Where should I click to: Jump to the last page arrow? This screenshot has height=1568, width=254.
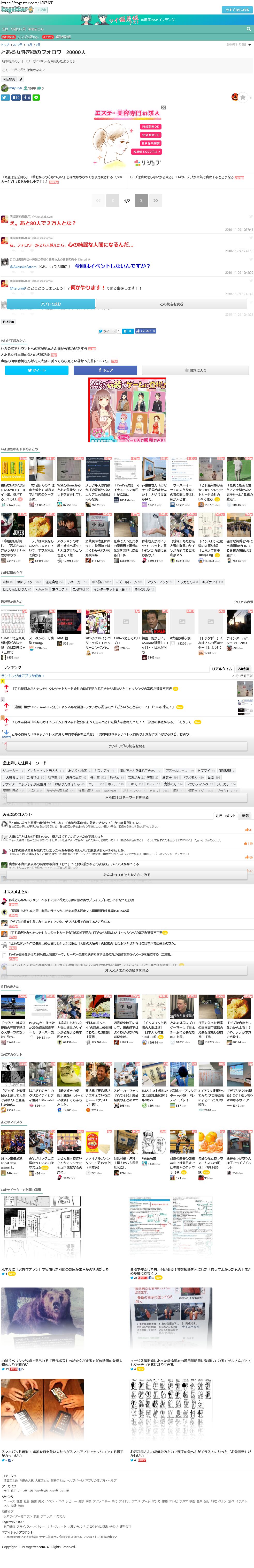(x=156, y=200)
